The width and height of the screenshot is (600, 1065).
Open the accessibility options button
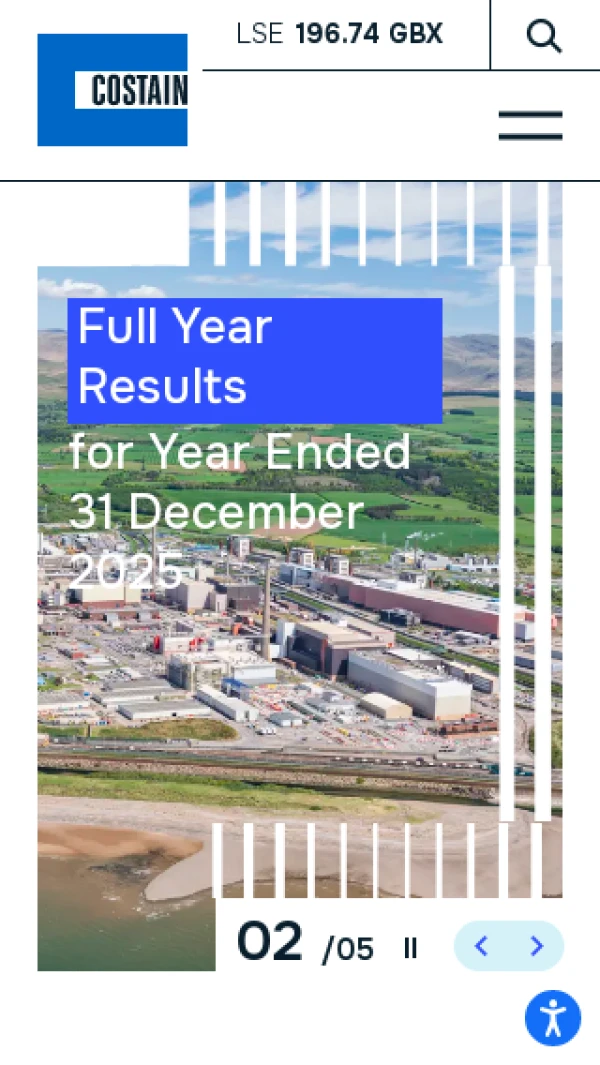553,1018
